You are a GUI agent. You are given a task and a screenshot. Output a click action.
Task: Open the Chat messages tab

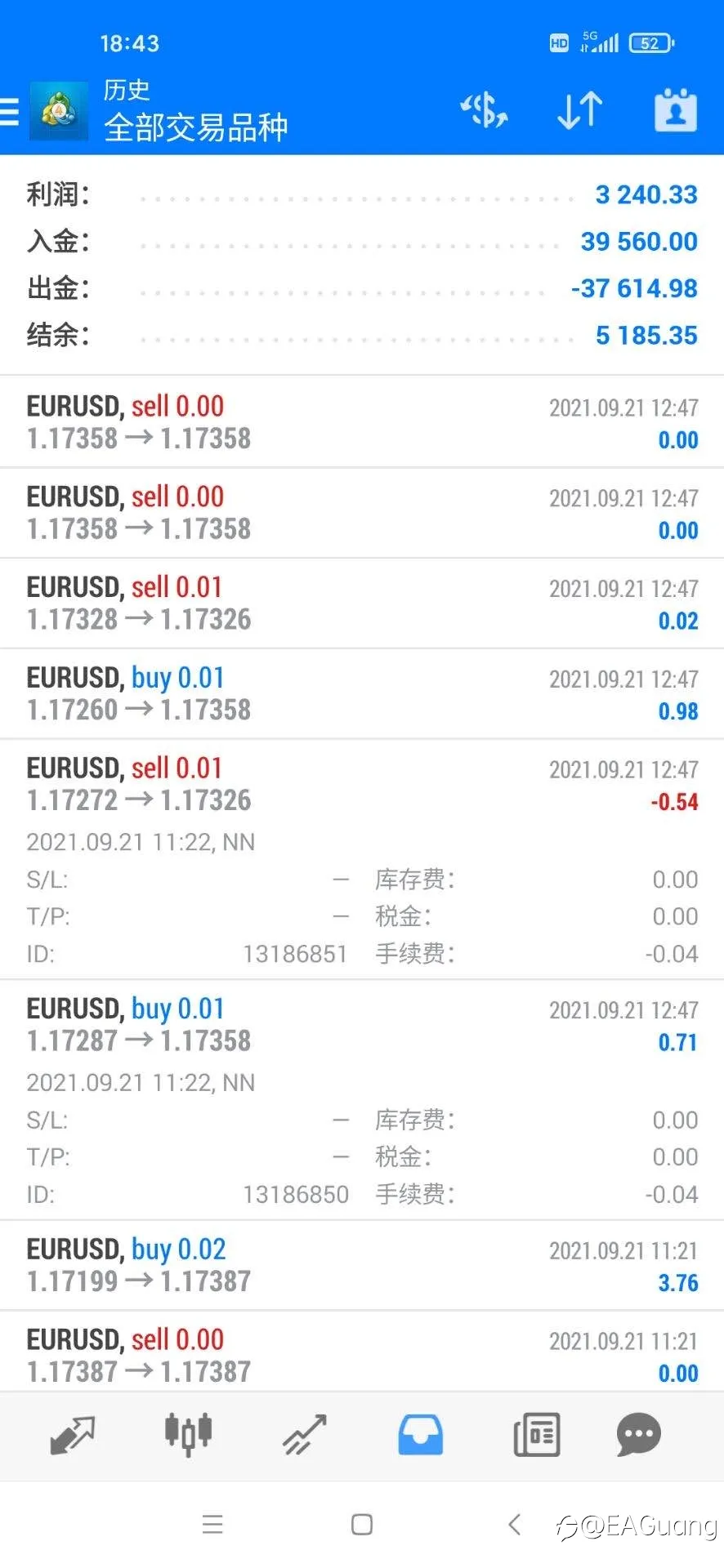(638, 1435)
